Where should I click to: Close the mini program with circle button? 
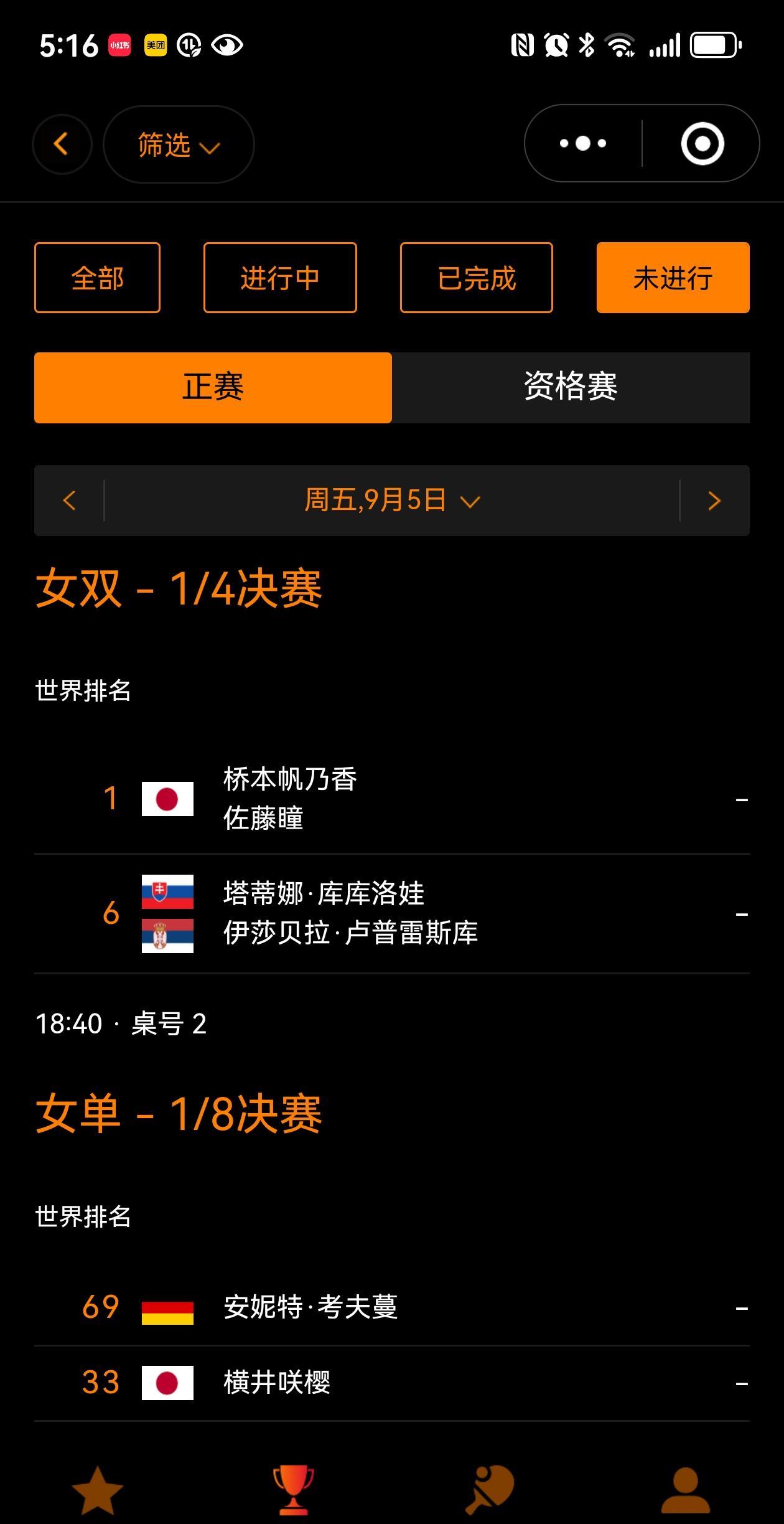click(702, 144)
